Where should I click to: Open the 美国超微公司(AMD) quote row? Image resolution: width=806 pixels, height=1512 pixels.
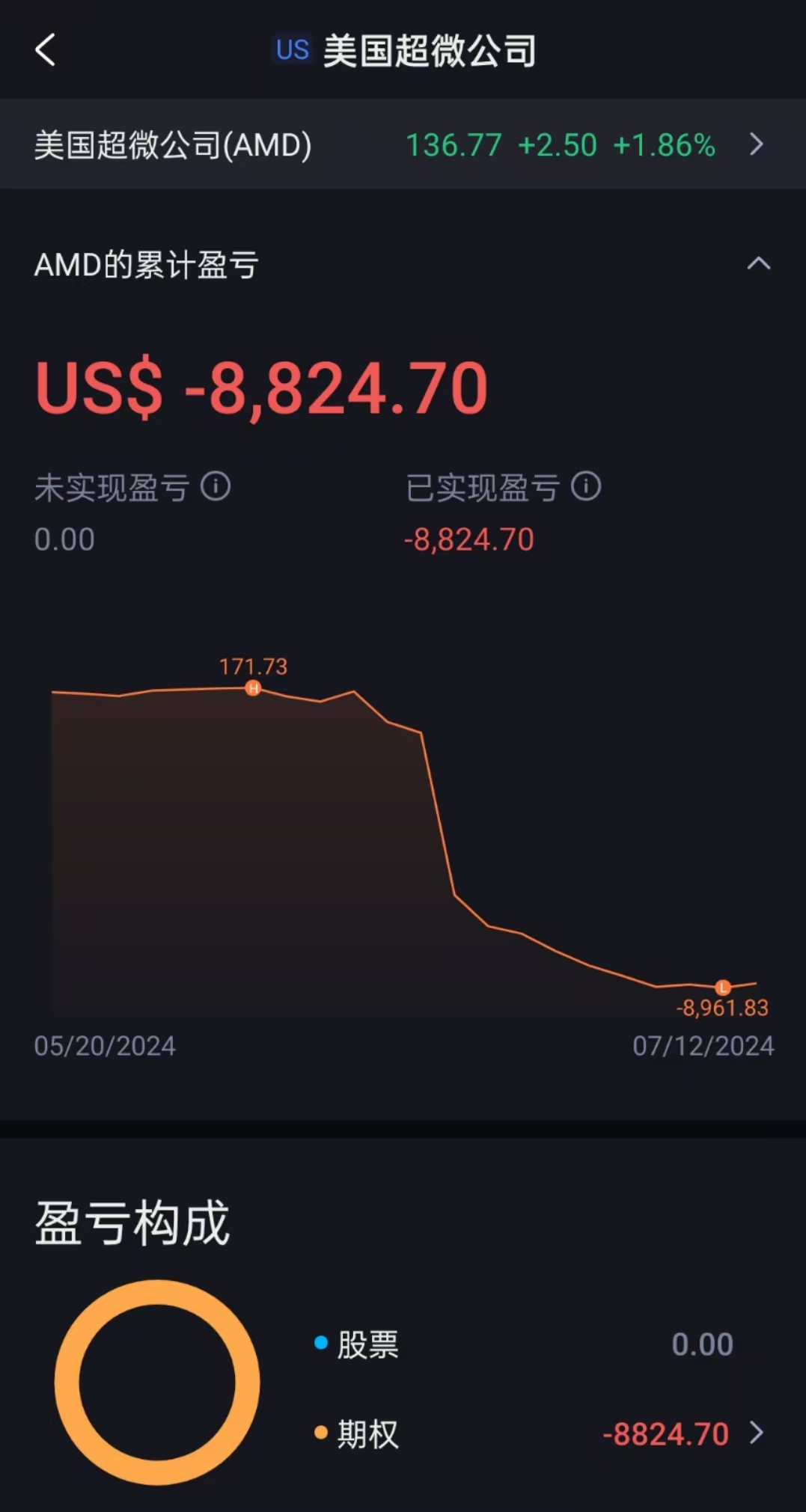click(403, 144)
